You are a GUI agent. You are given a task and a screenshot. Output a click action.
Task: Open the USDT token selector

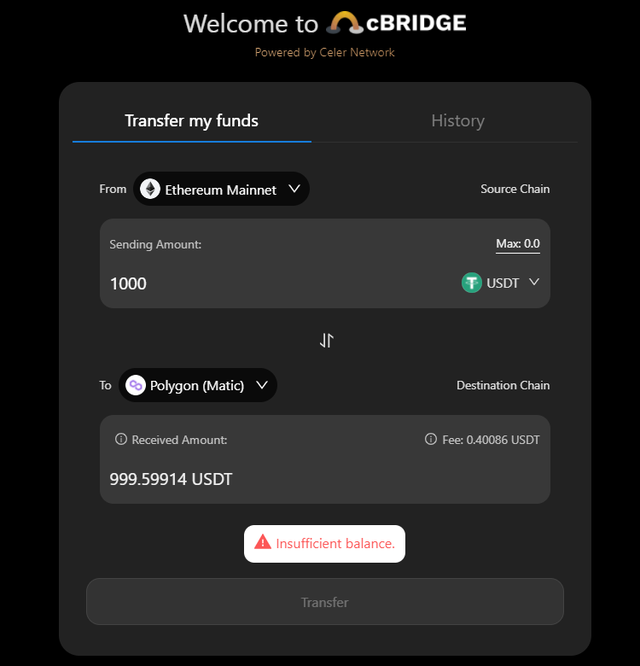[x=501, y=283]
